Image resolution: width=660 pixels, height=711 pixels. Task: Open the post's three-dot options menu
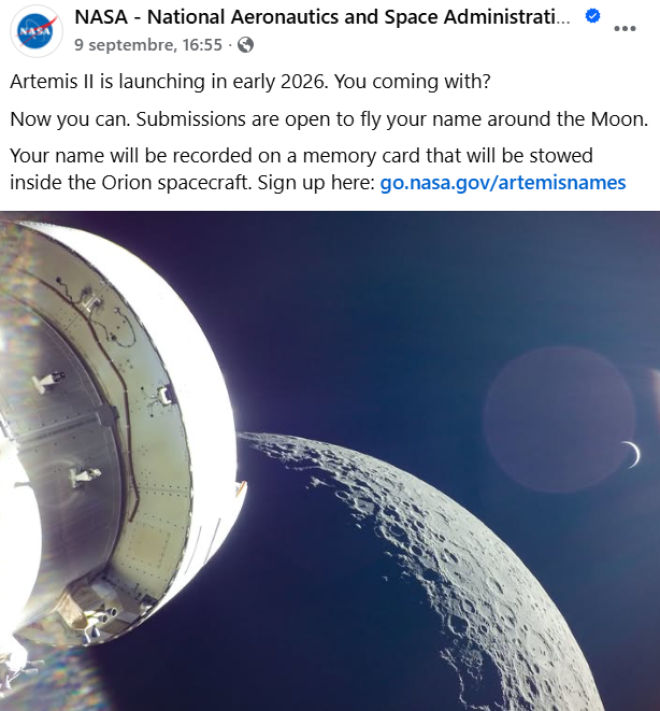(625, 28)
